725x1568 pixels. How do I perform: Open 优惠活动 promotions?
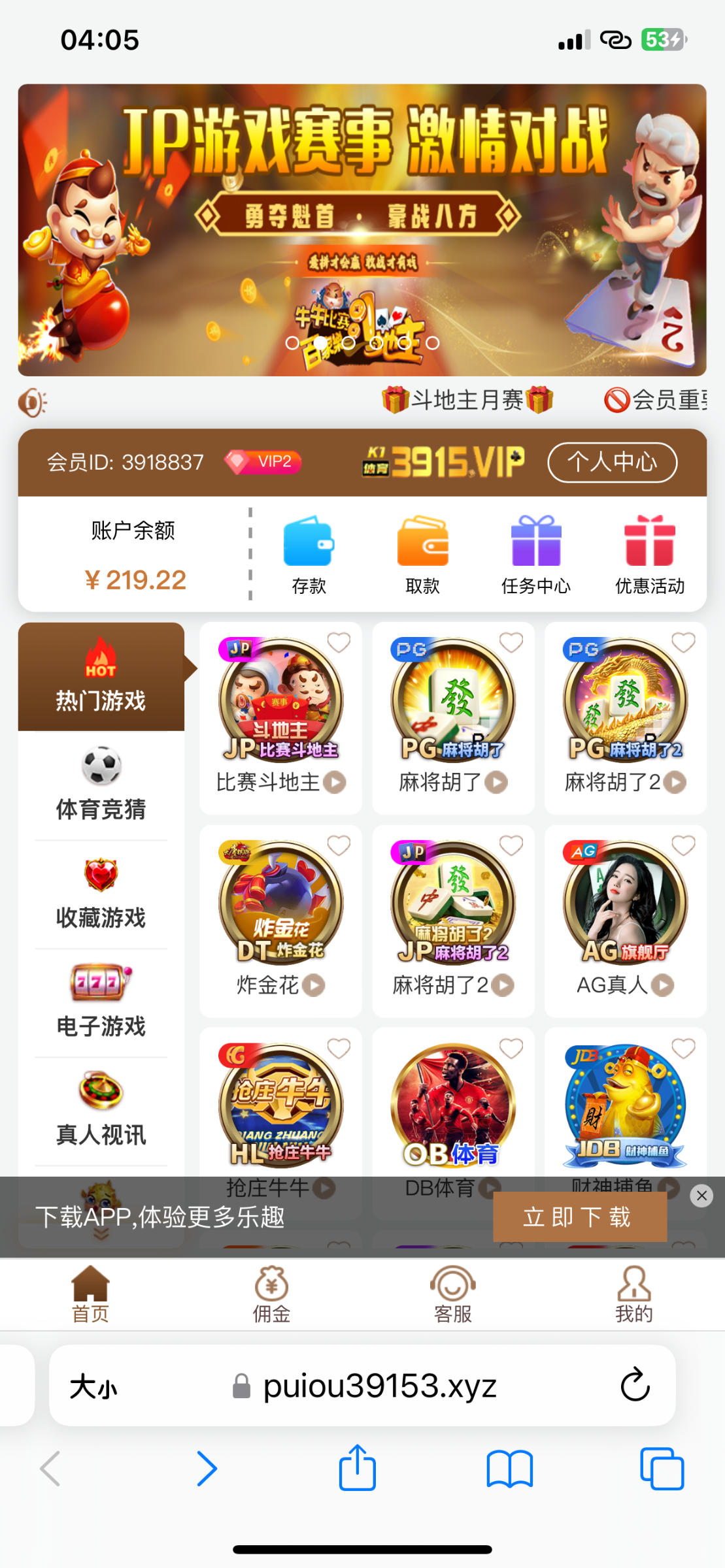[649, 554]
